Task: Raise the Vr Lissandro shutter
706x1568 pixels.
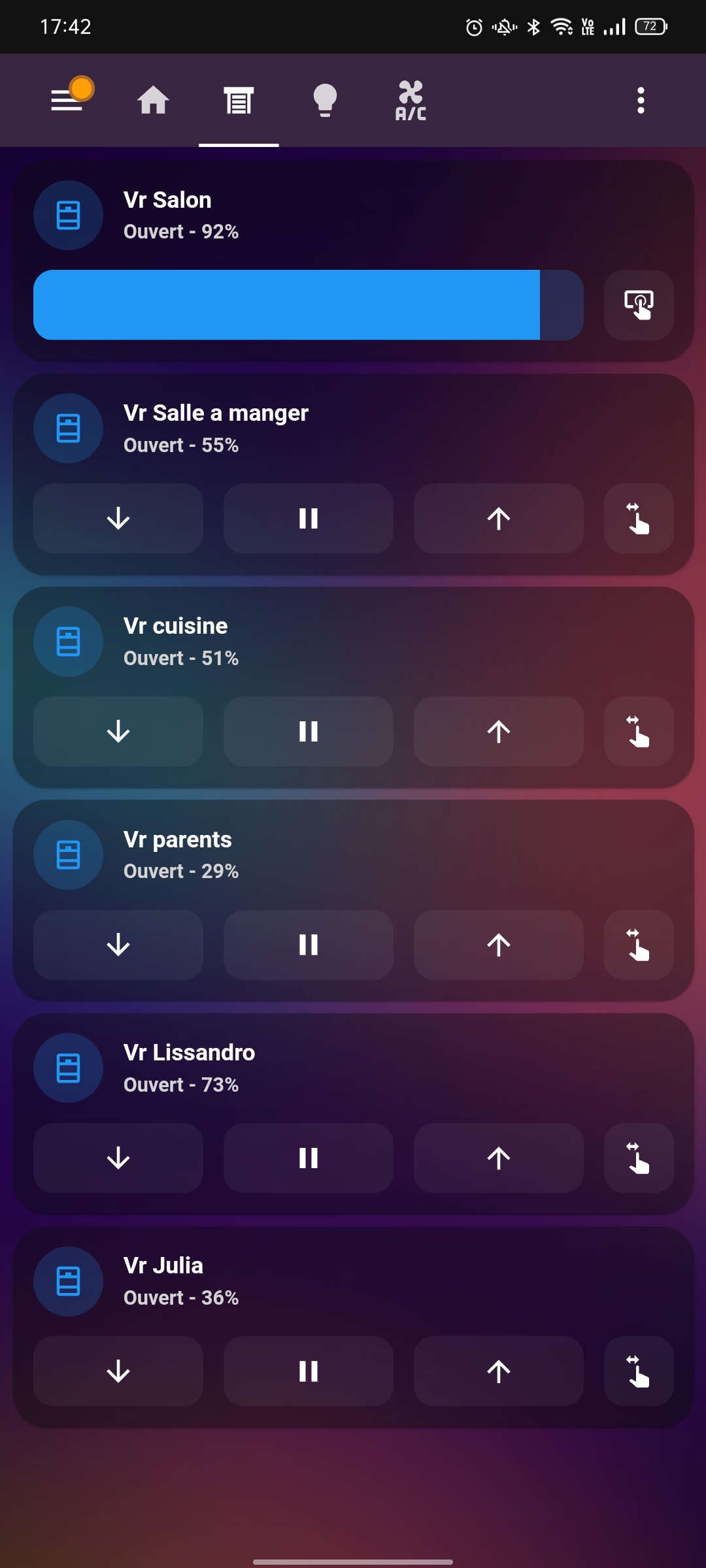Action: pos(498,1158)
